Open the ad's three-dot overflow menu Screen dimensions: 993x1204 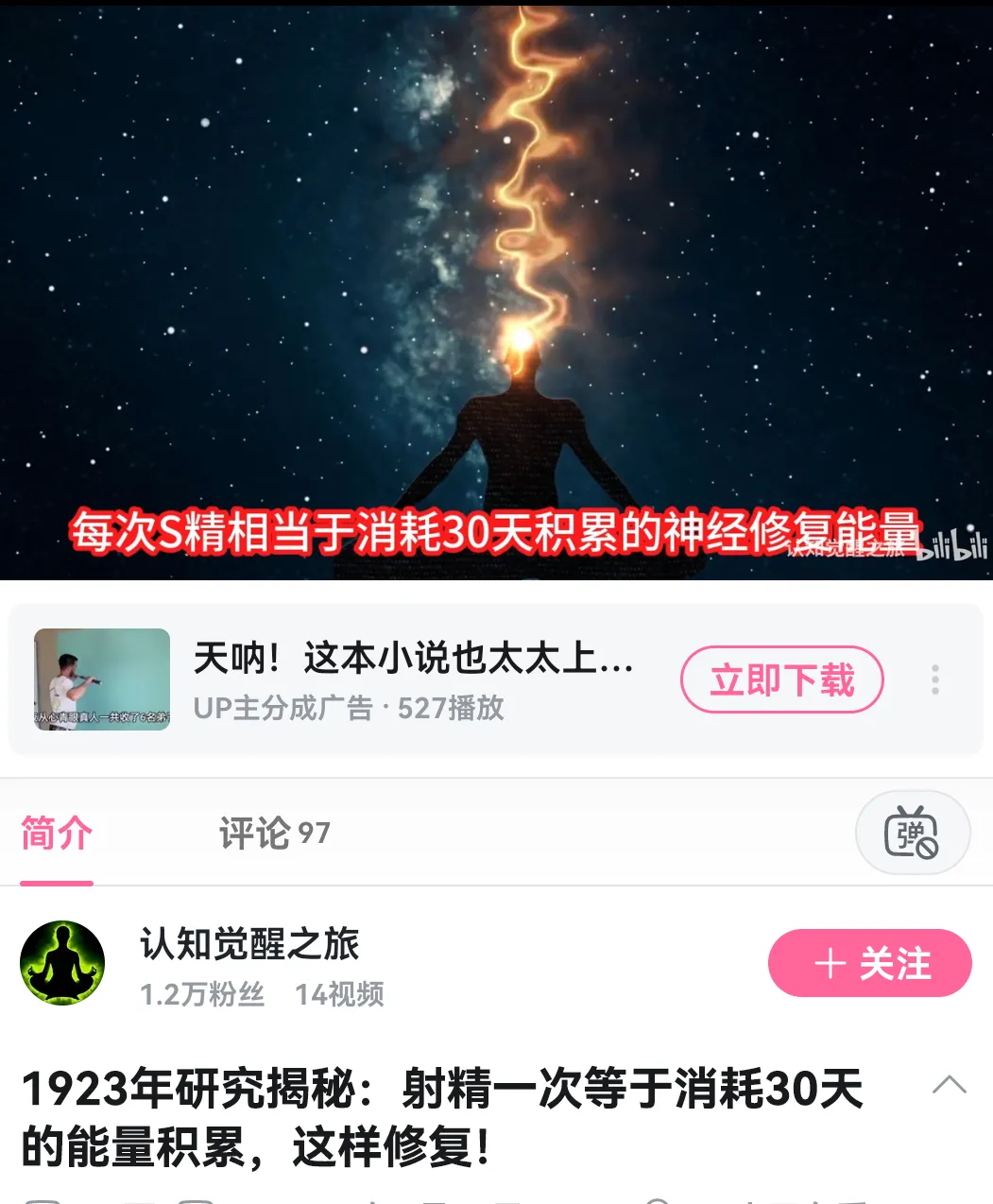pyautogui.click(x=934, y=679)
